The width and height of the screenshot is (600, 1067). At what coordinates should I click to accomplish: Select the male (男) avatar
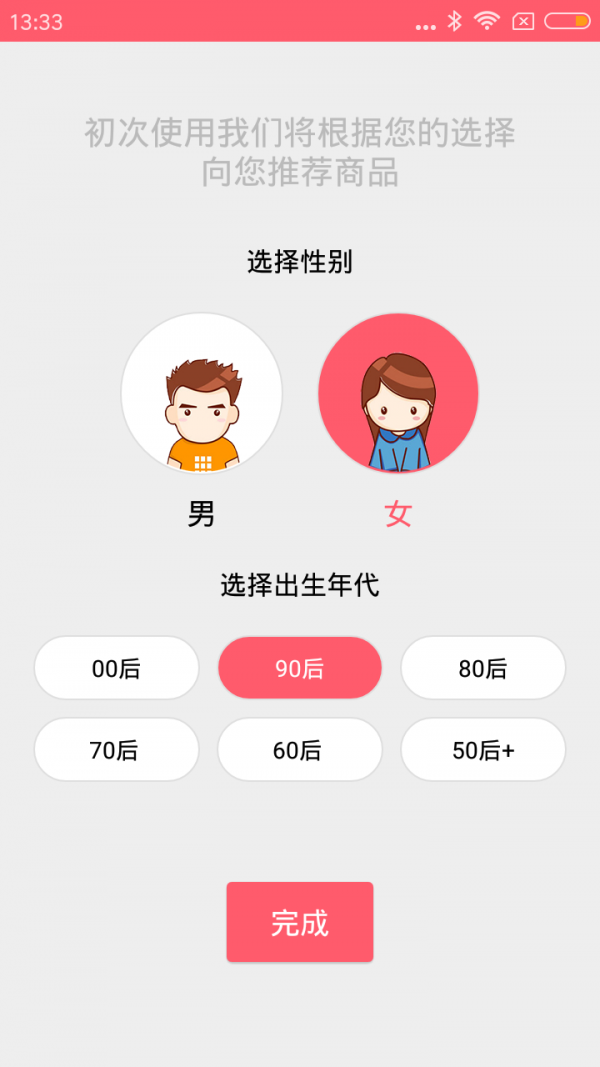pyautogui.click(x=201, y=393)
